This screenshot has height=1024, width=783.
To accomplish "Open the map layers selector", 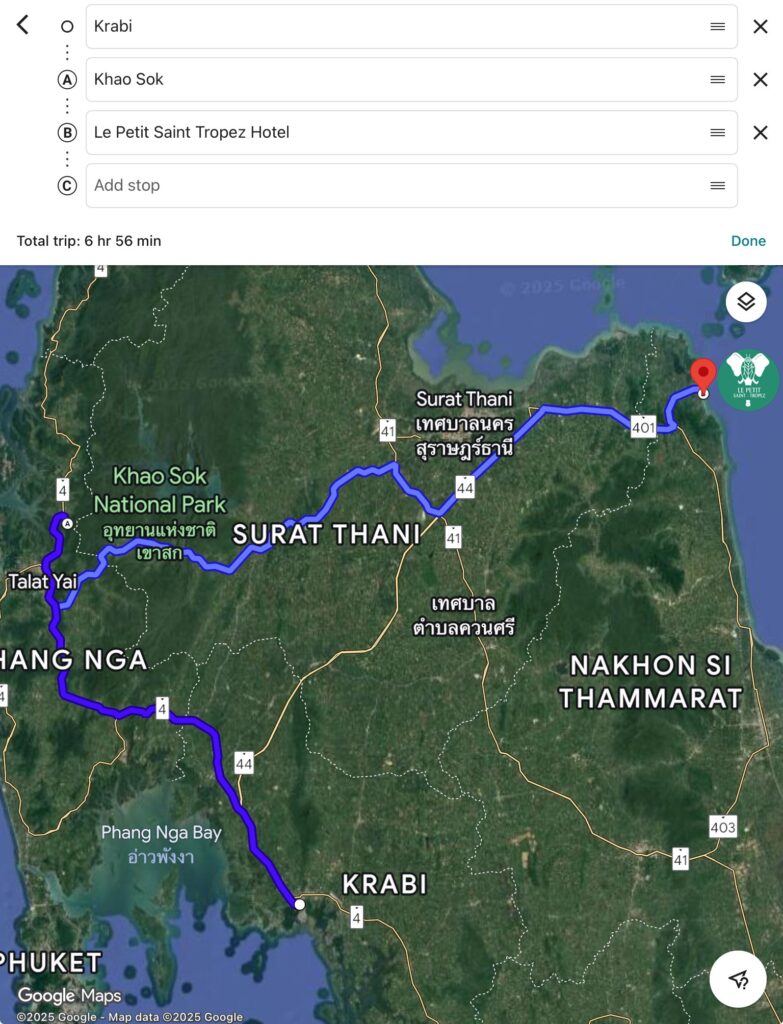I will [x=746, y=301].
